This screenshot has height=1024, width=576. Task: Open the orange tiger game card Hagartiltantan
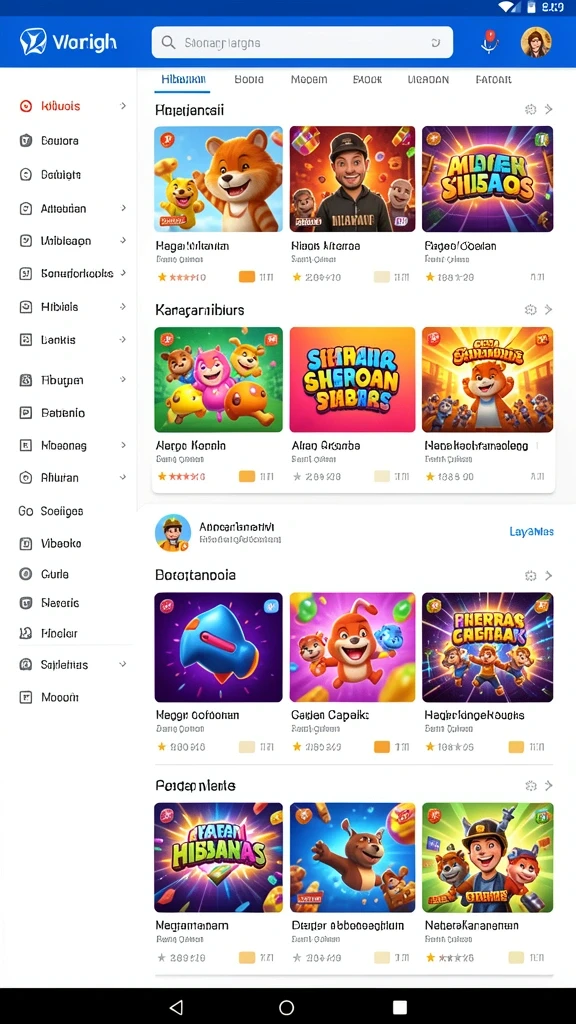click(x=218, y=204)
